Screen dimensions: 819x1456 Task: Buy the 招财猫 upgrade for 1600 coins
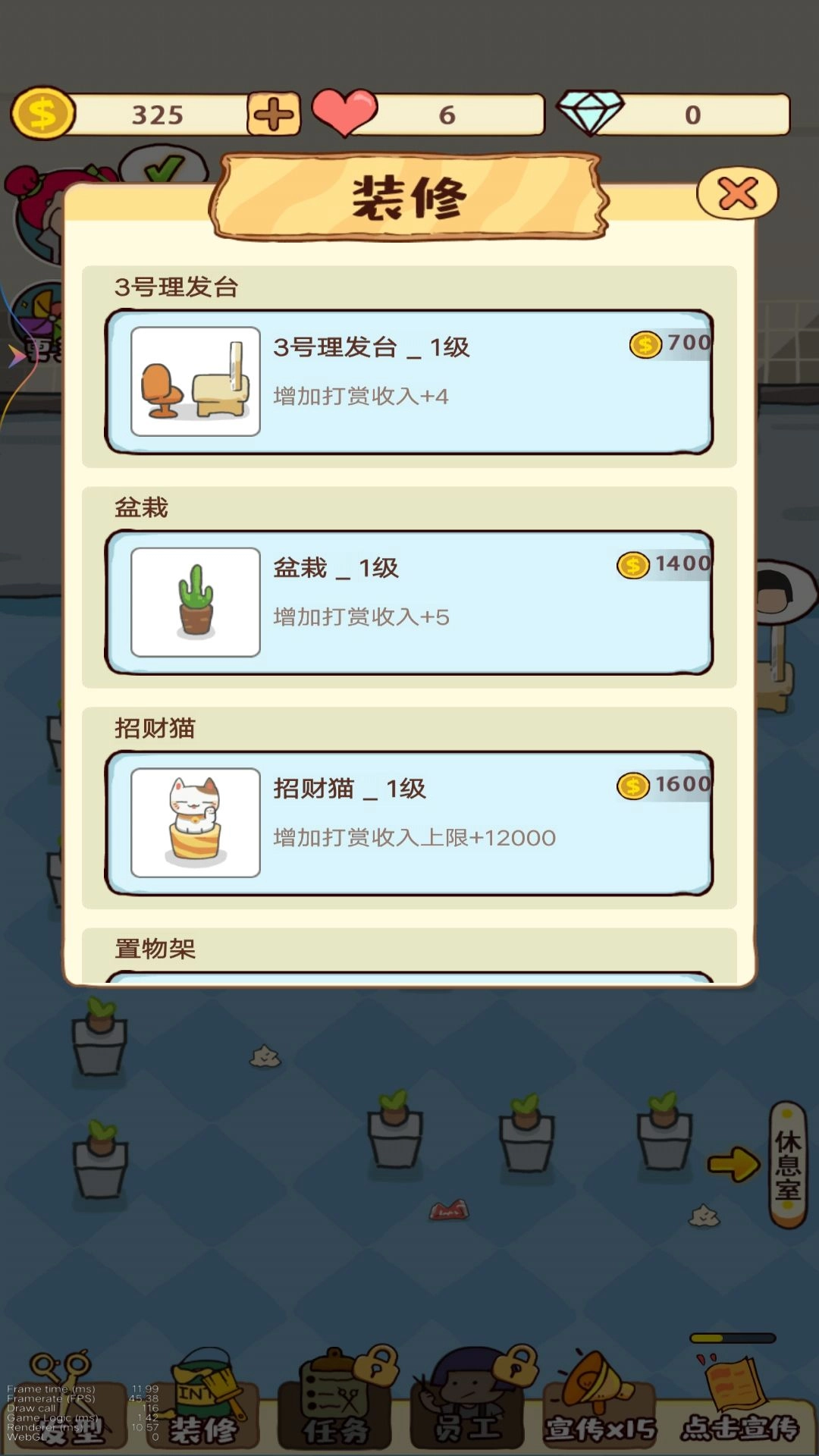671,787
